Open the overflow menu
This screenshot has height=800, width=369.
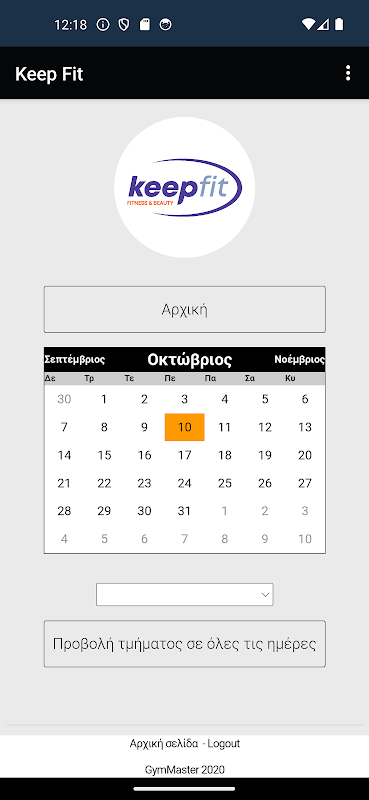pyautogui.click(x=348, y=73)
